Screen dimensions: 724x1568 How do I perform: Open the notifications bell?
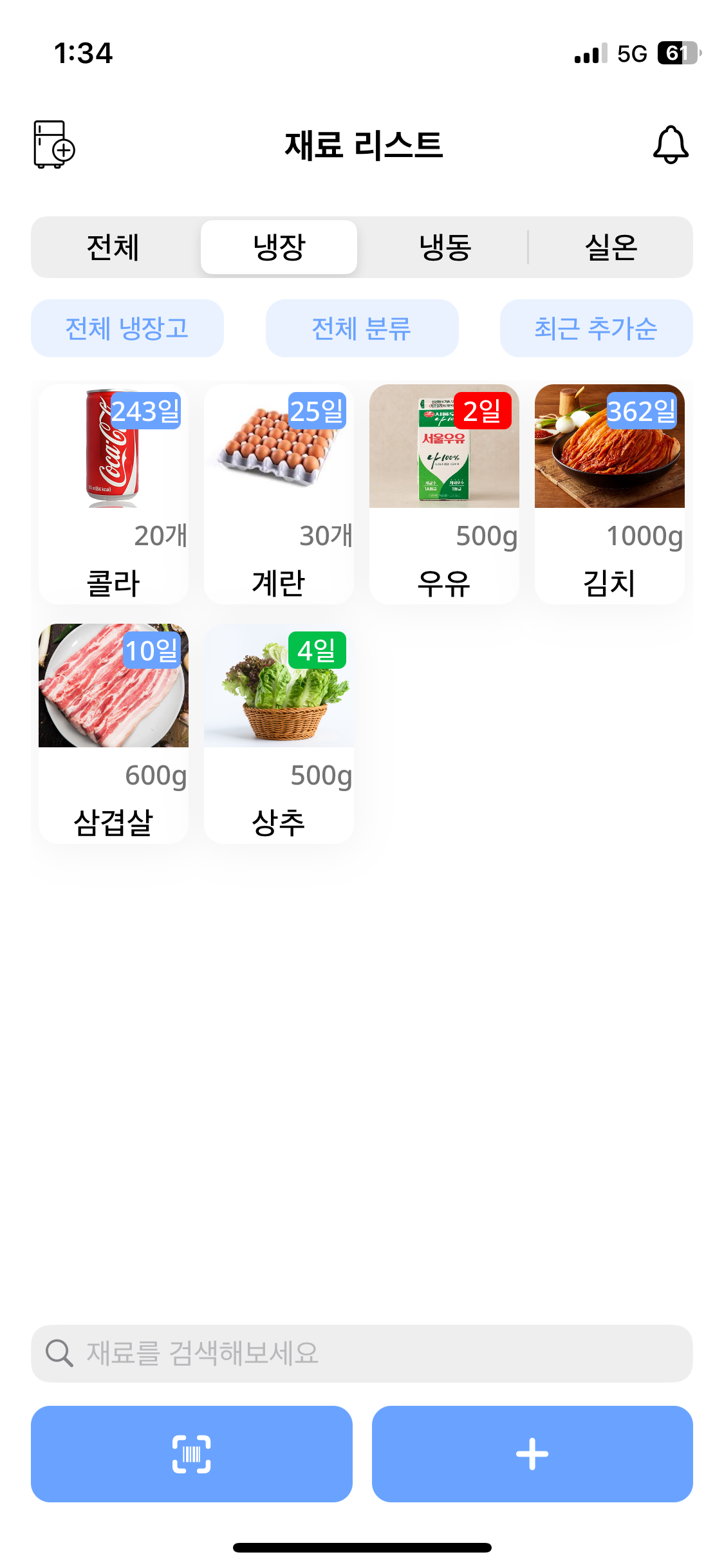pyautogui.click(x=670, y=145)
